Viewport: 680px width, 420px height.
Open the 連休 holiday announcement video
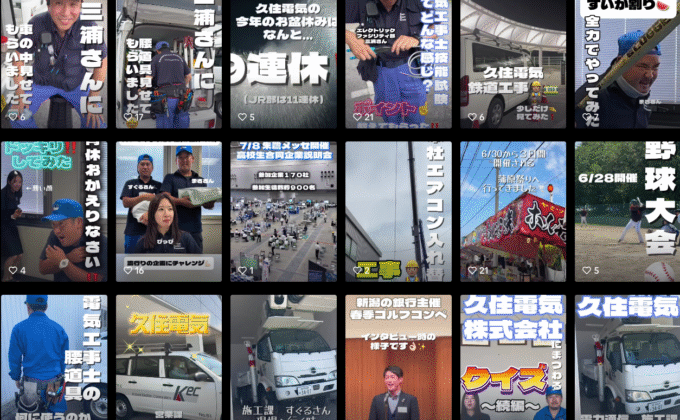[283, 63]
